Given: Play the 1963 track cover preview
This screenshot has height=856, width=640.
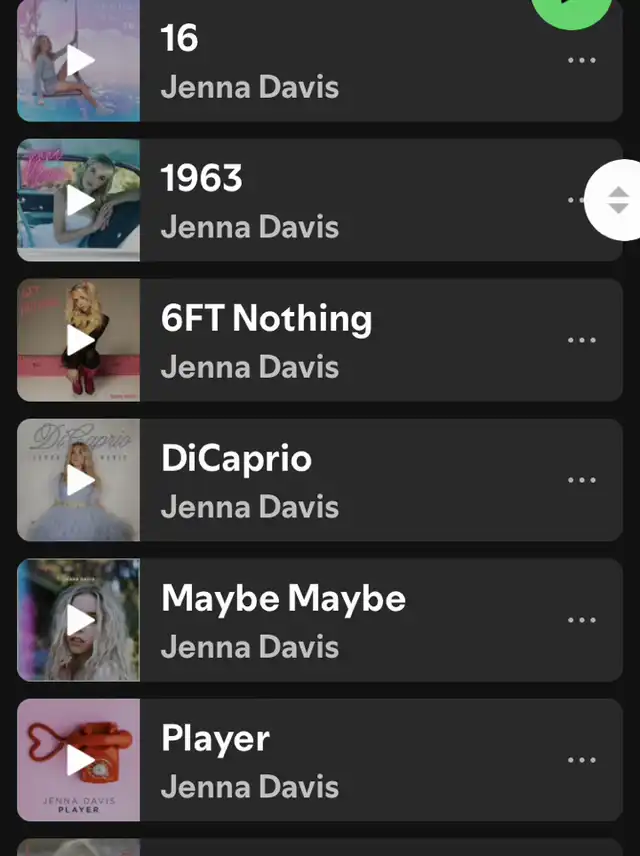Looking at the screenshot, I should pyautogui.click(x=79, y=200).
